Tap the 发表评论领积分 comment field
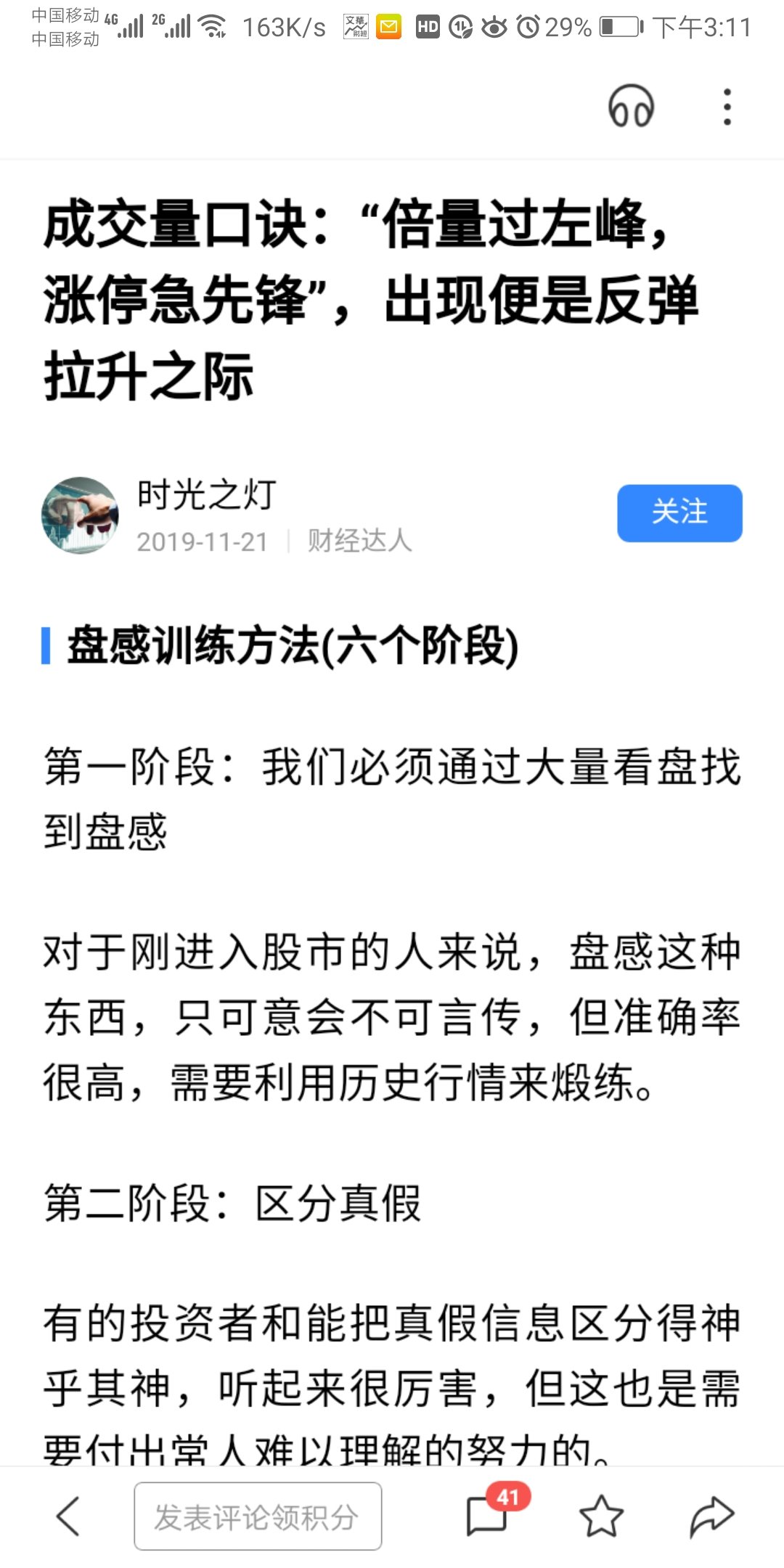The width and height of the screenshot is (784, 1568). click(258, 1516)
